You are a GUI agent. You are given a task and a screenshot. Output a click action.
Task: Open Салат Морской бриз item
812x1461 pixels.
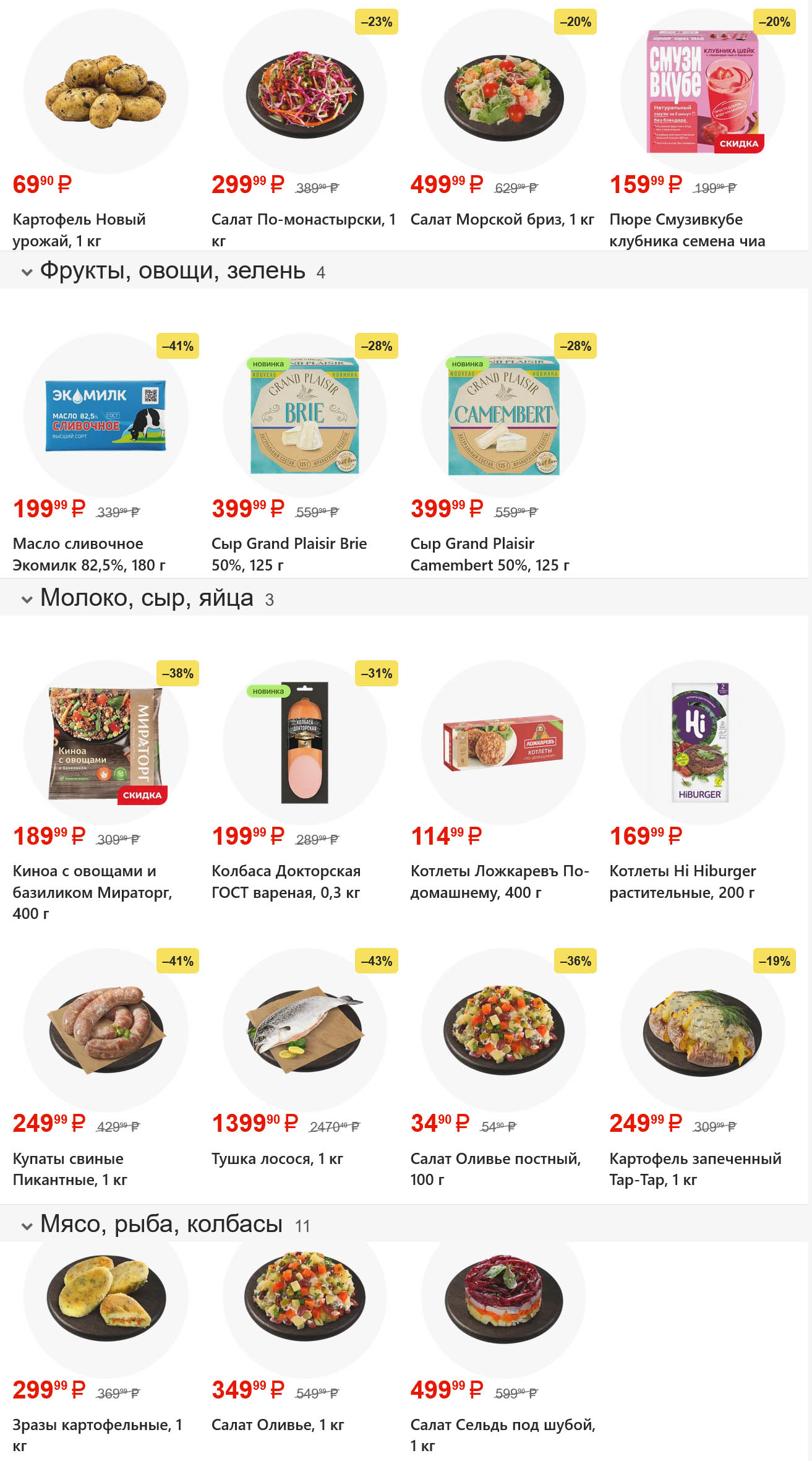(x=503, y=91)
